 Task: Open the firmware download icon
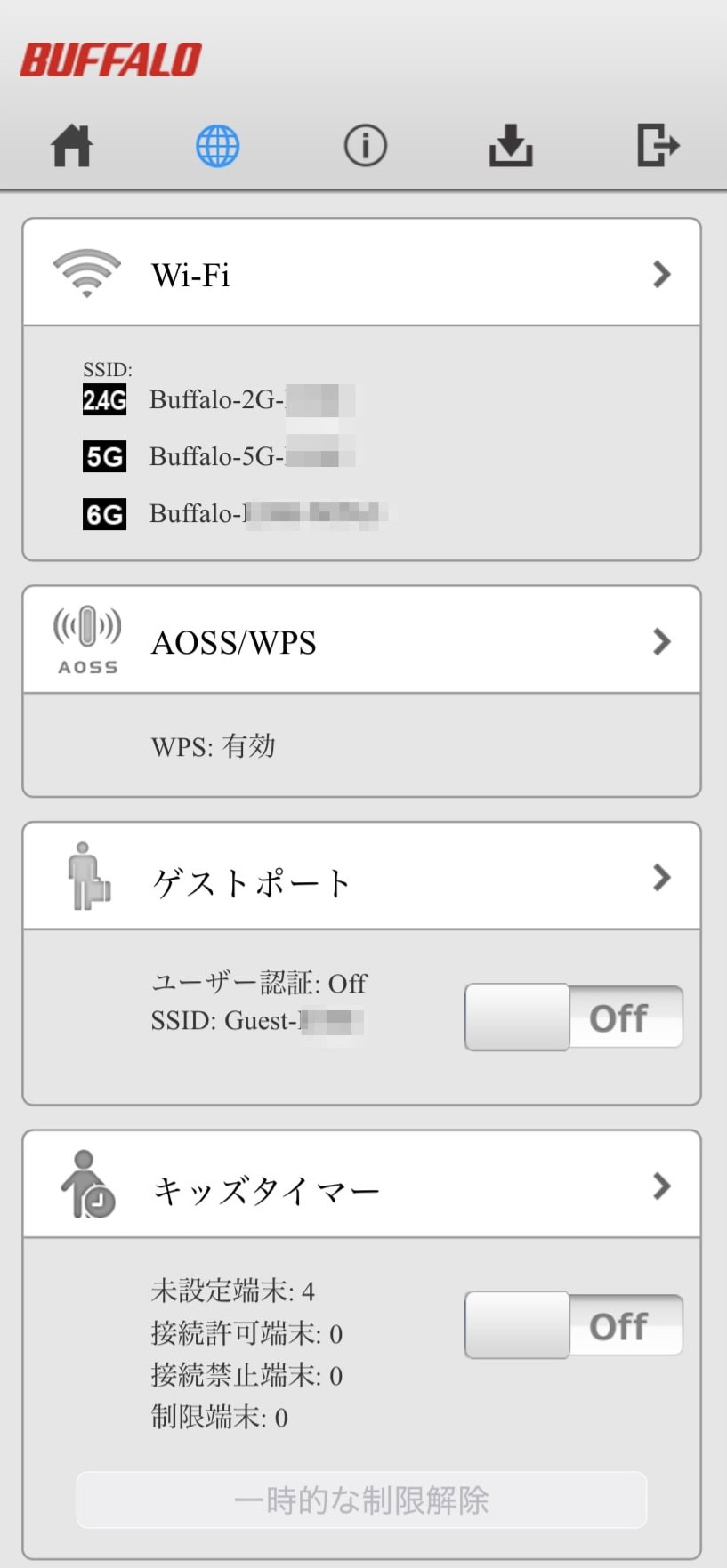(511, 146)
